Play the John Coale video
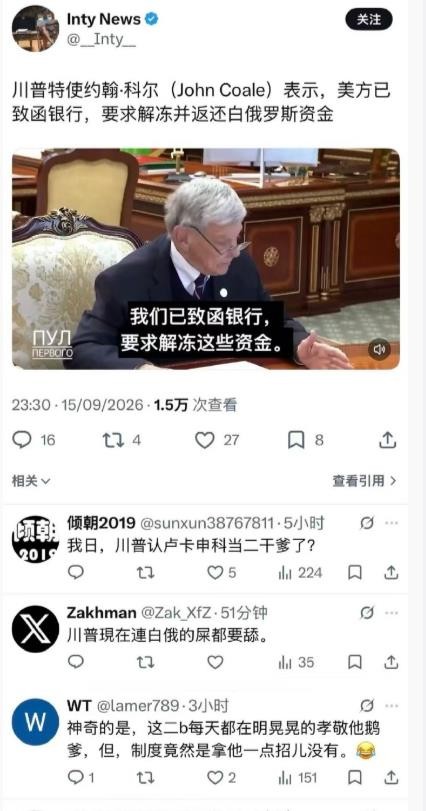This screenshot has height=811, width=426. click(206, 259)
